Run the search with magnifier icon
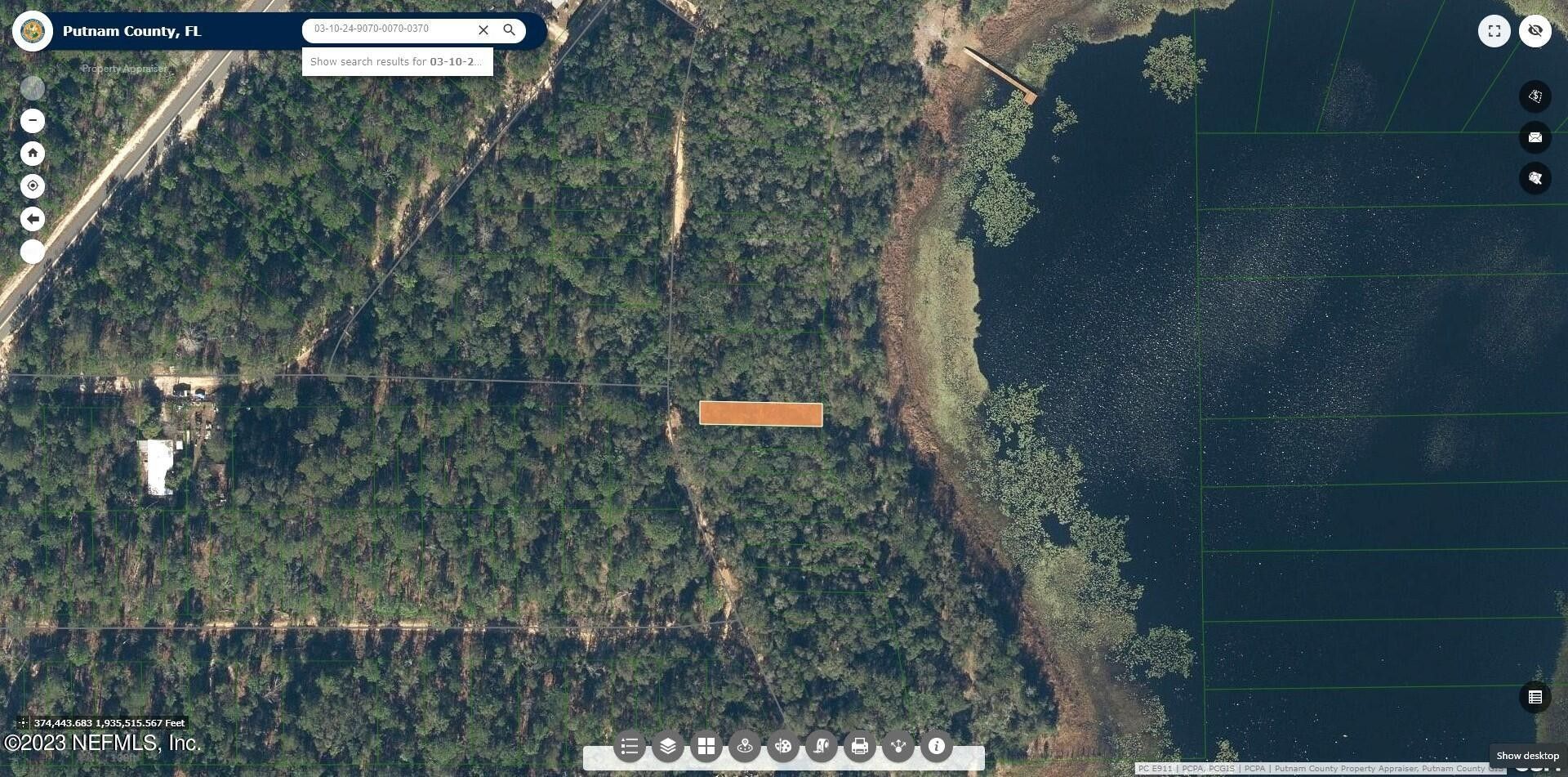Screen dimensions: 1568x777 point(510,30)
